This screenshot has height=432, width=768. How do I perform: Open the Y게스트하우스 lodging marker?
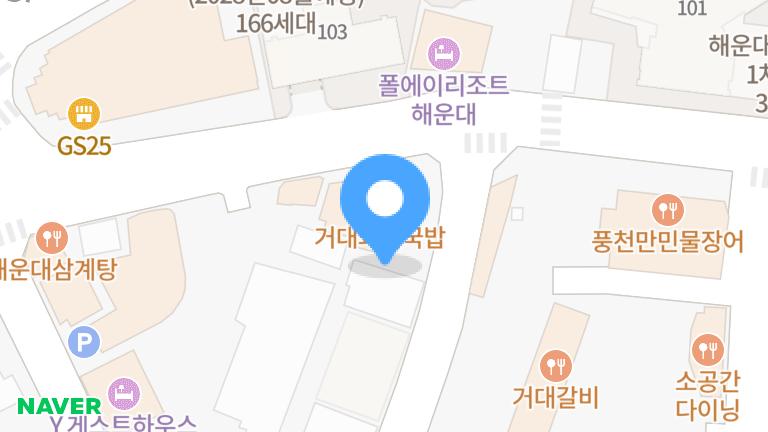(122, 391)
